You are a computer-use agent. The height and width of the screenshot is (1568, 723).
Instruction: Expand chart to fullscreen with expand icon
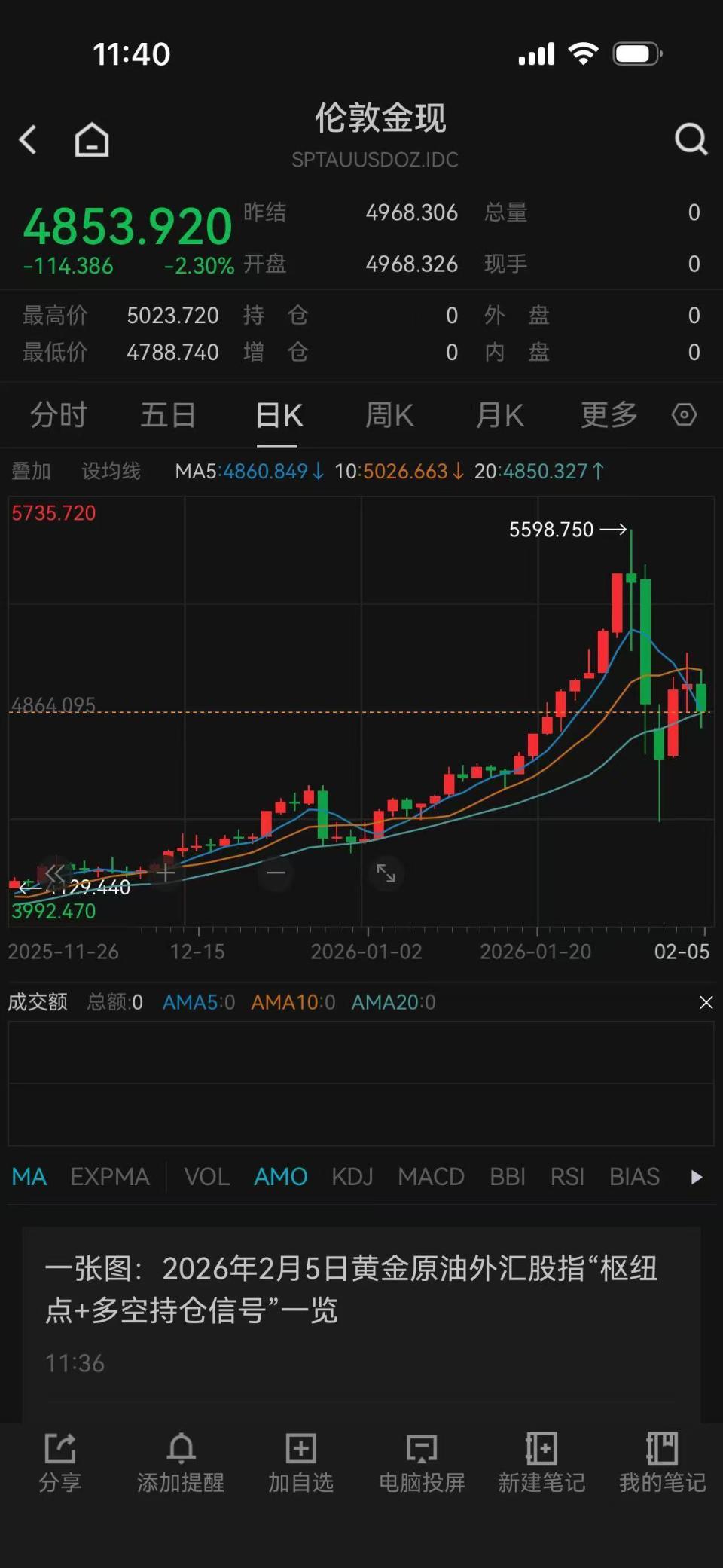coord(386,873)
